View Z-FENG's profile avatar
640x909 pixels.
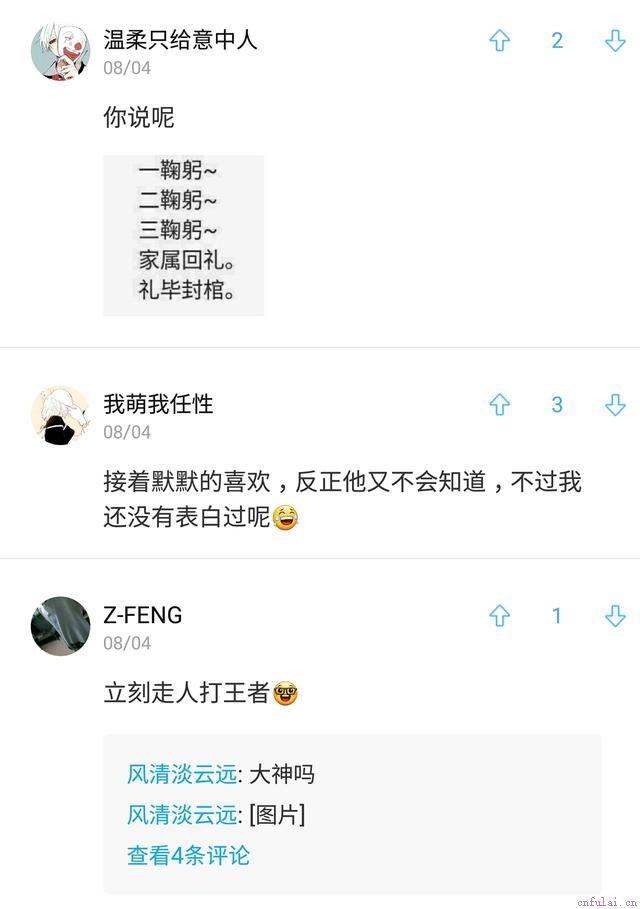61,626
